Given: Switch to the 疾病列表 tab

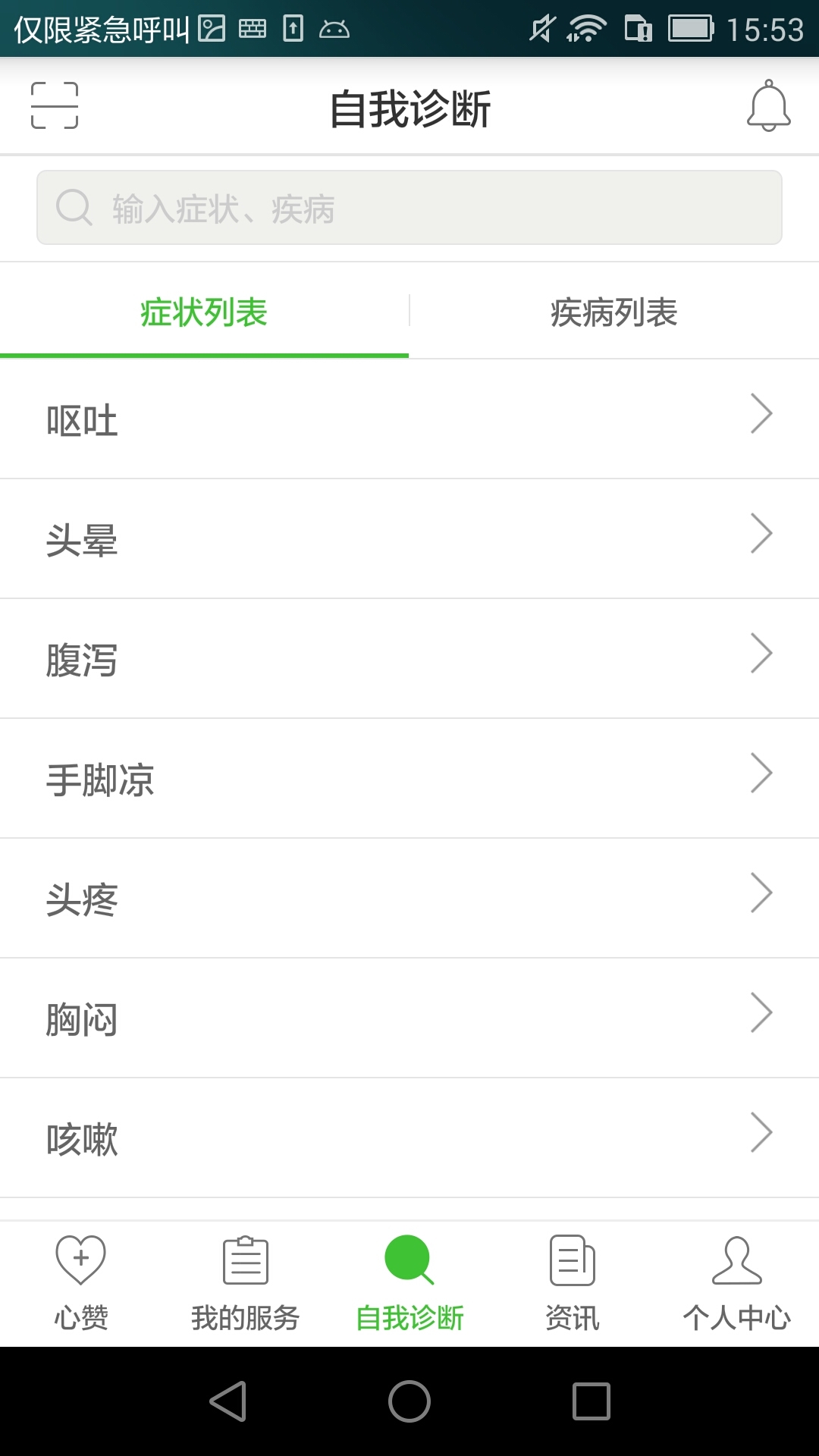Looking at the screenshot, I should pyautogui.click(x=613, y=312).
